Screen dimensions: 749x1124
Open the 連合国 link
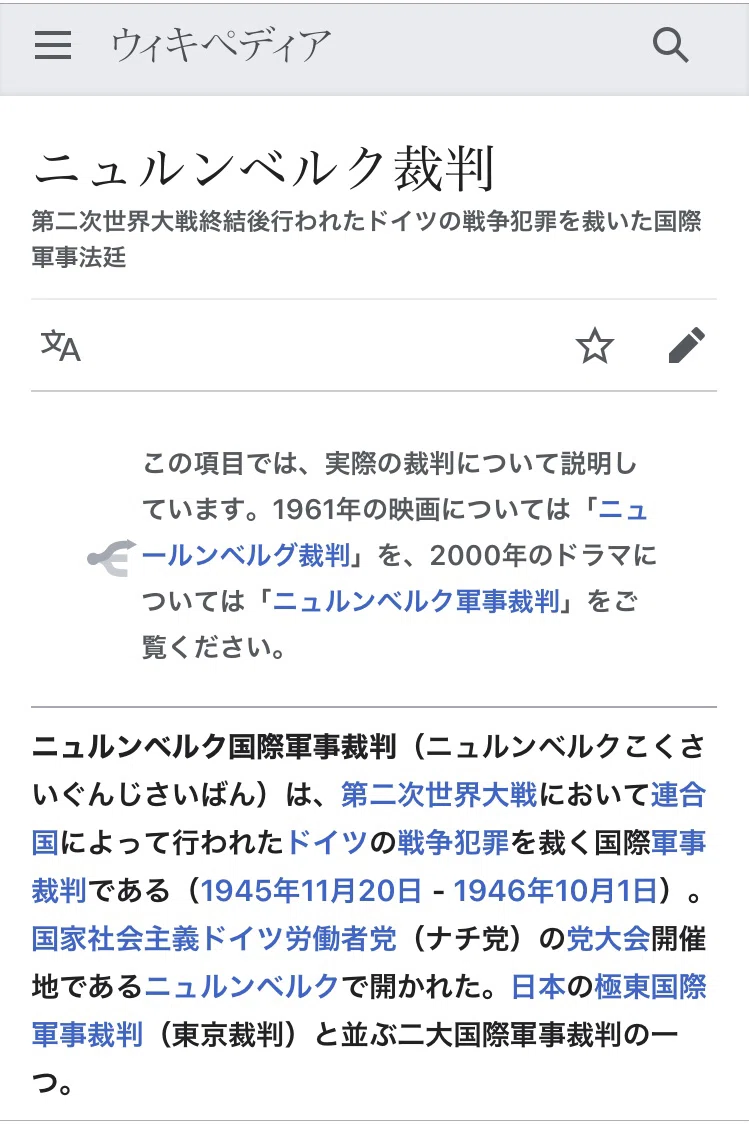coord(678,795)
